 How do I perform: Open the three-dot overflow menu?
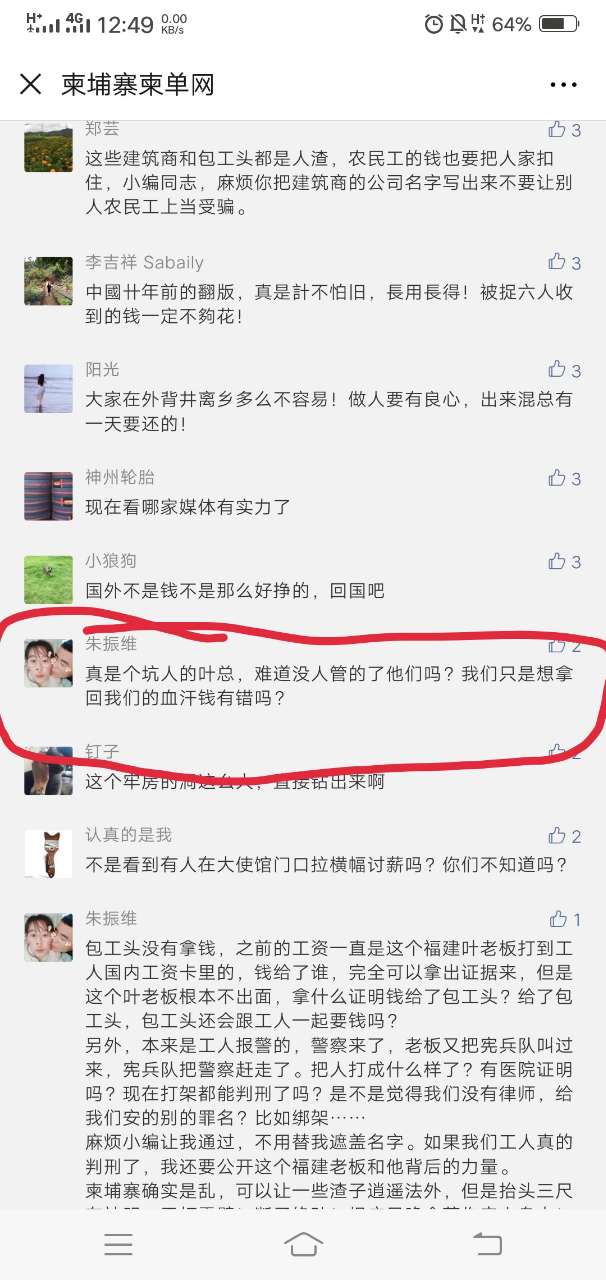coord(564,85)
